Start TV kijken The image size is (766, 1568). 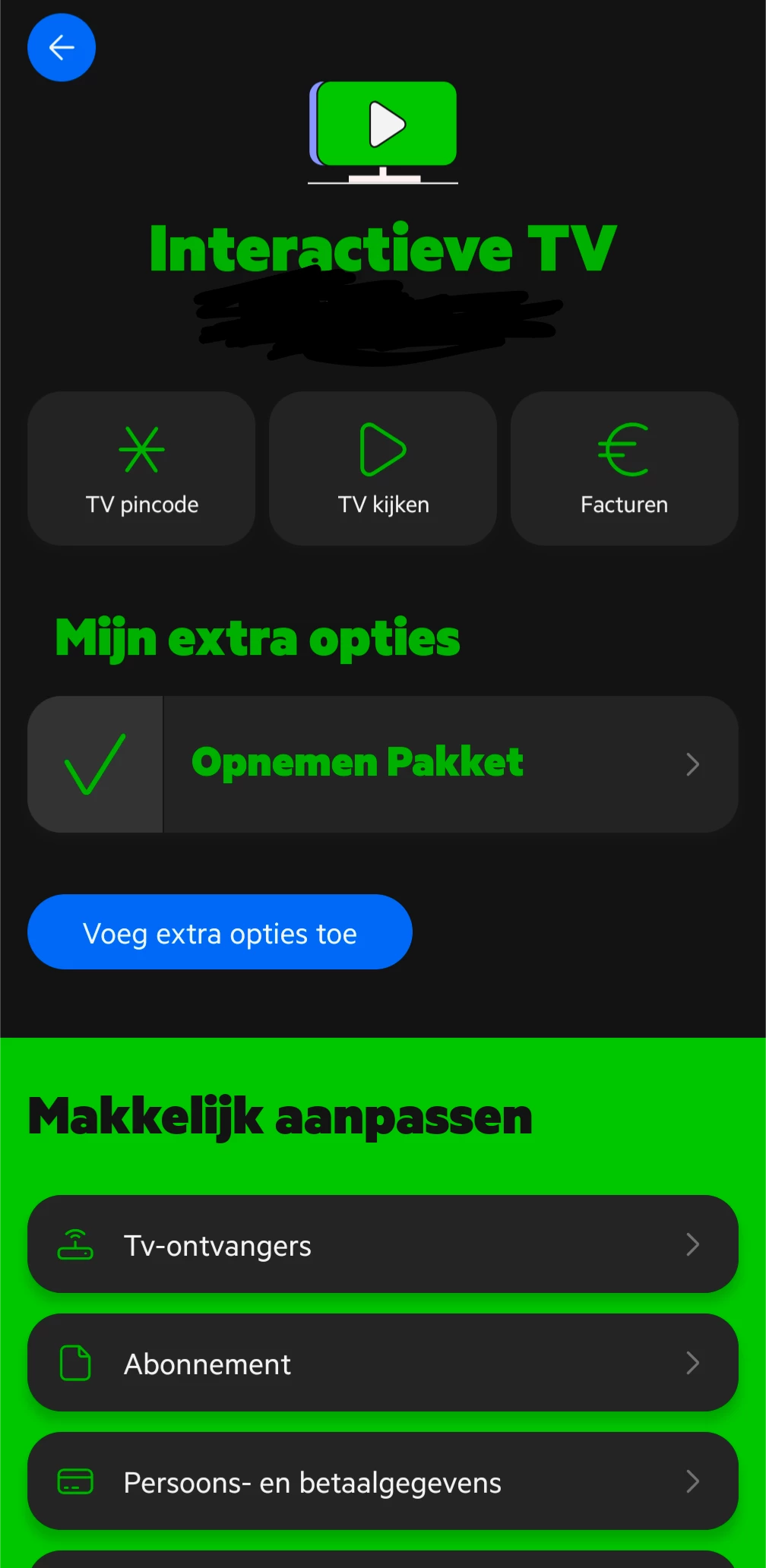383,469
